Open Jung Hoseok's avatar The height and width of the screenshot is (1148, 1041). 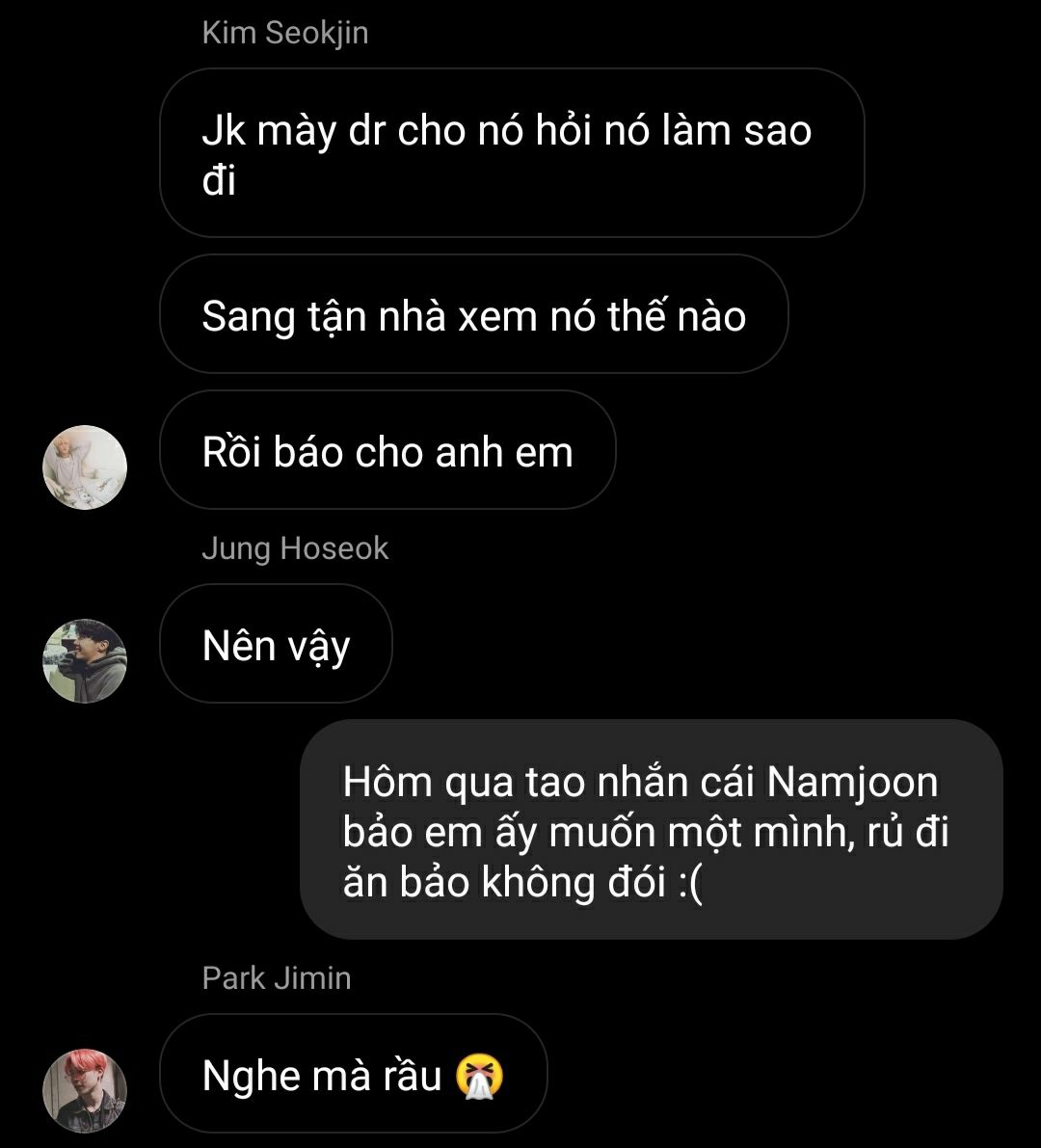pos(85,660)
